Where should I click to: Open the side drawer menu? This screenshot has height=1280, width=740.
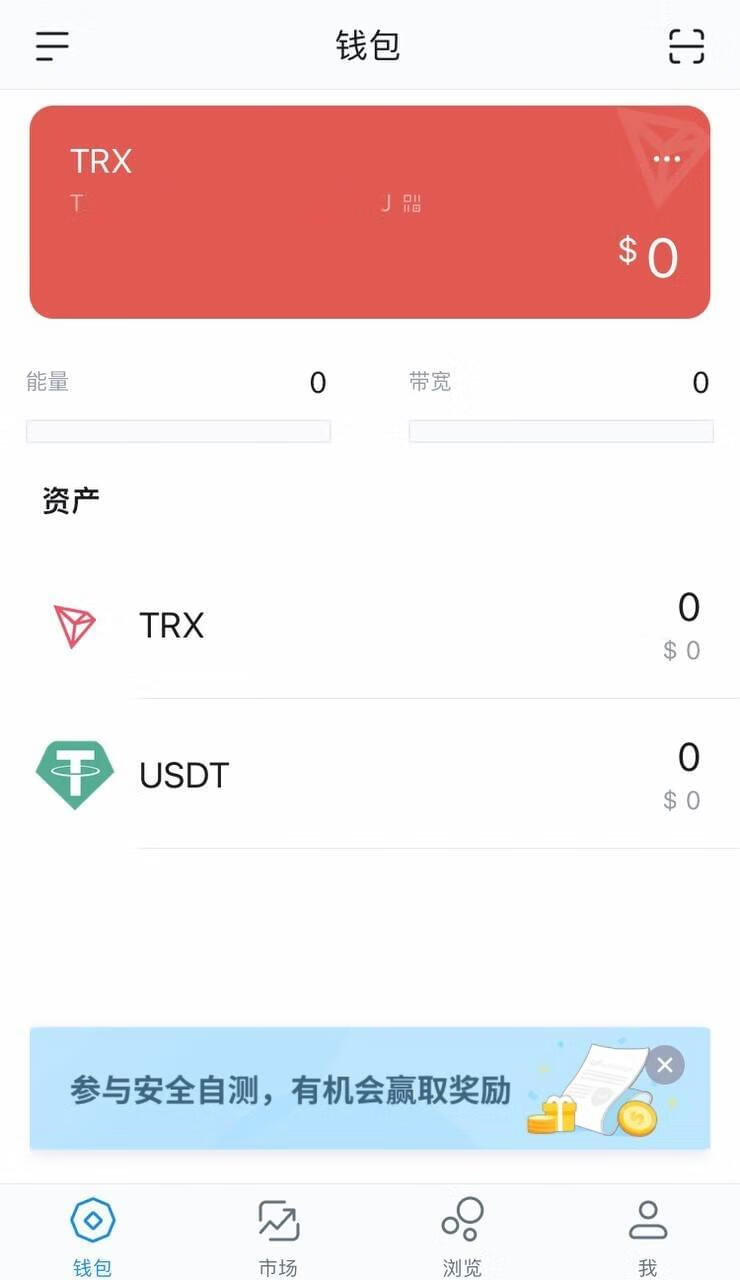tap(52, 46)
